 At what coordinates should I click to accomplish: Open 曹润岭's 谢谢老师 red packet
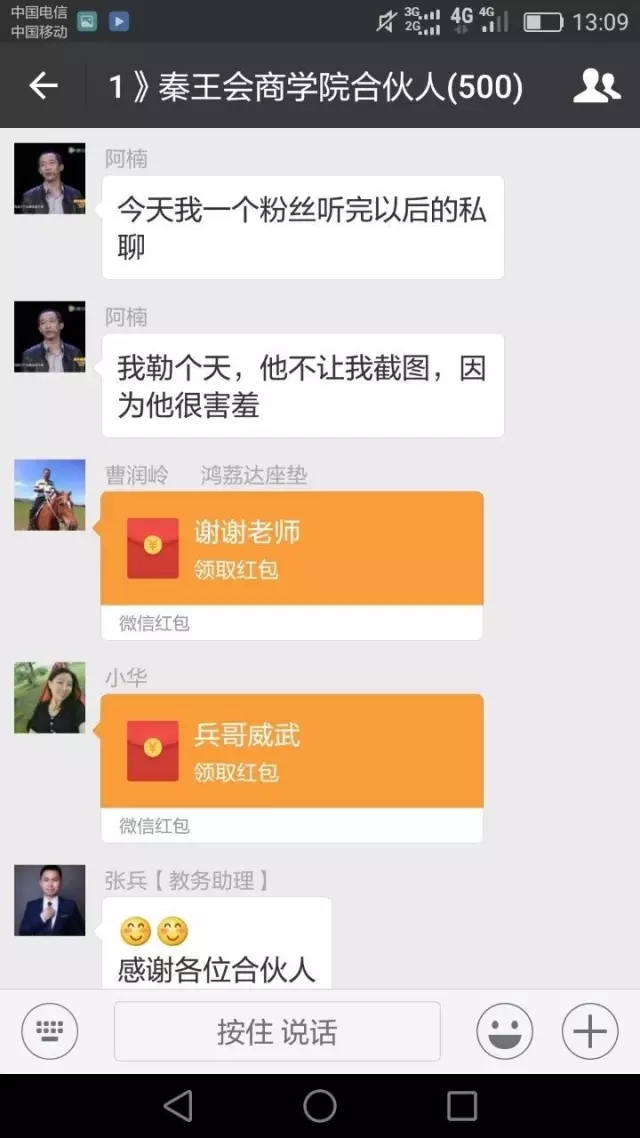[x=292, y=565]
